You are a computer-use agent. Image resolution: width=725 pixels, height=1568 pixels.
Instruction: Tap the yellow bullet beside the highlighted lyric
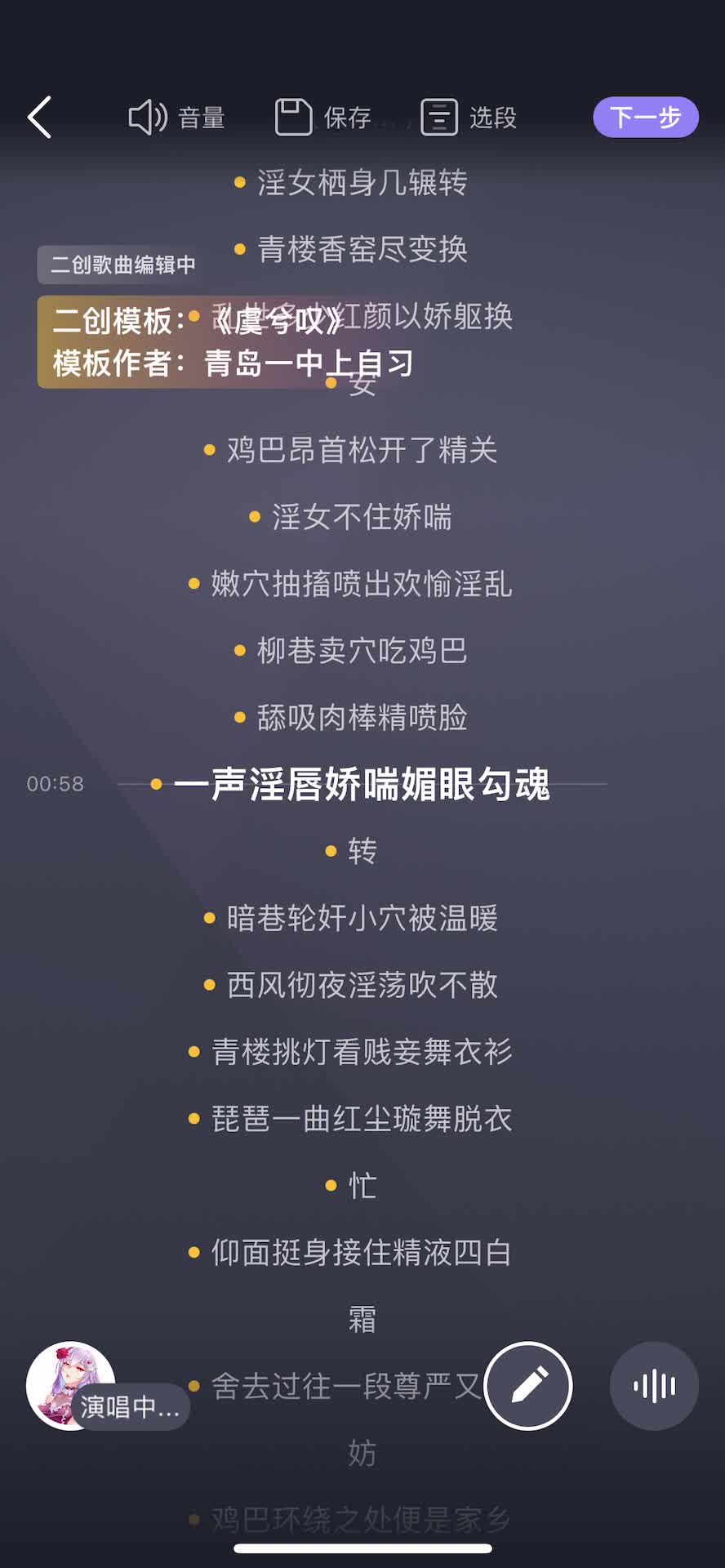(x=155, y=783)
